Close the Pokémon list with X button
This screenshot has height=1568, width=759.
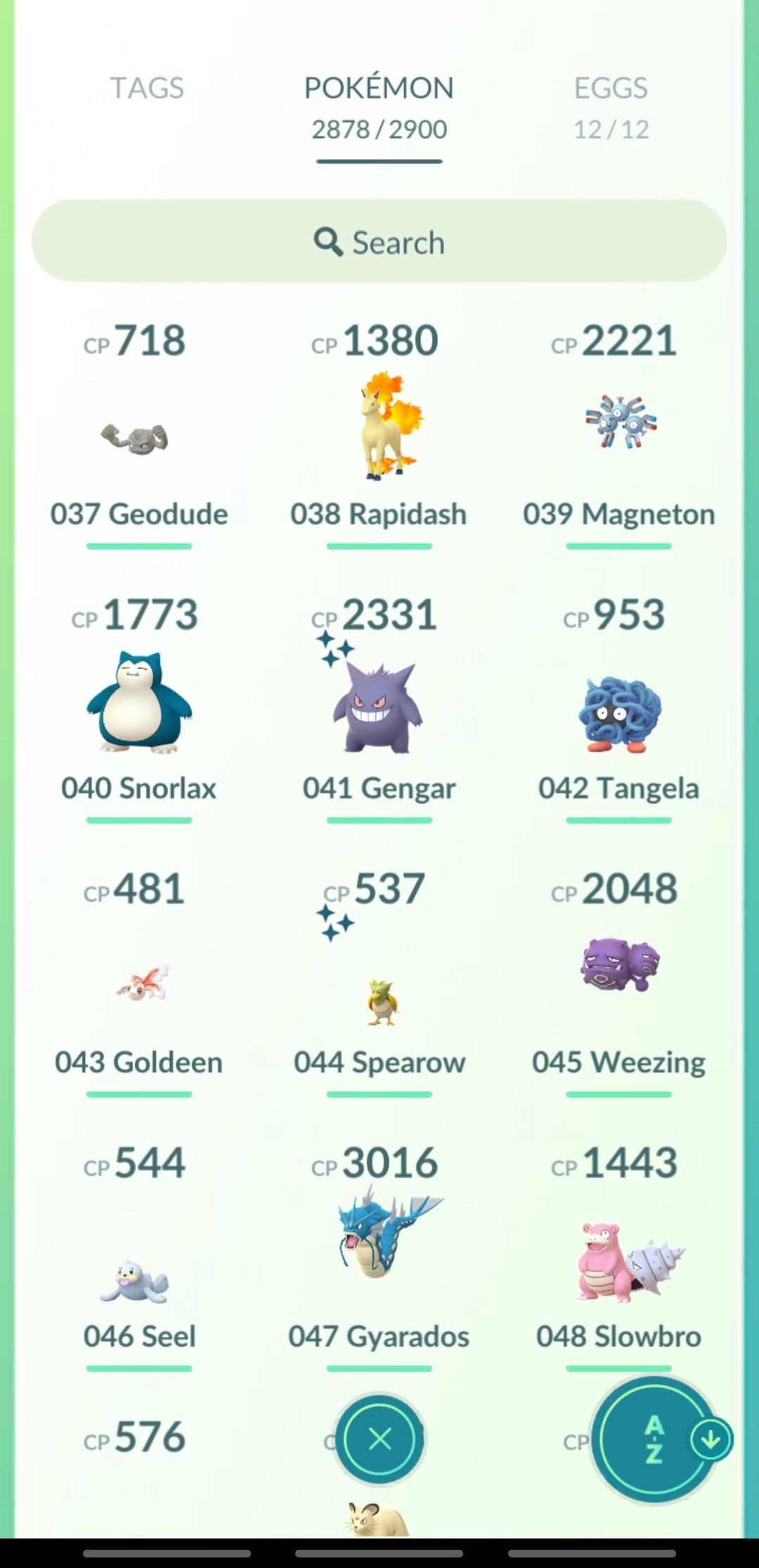point(379,1439)
